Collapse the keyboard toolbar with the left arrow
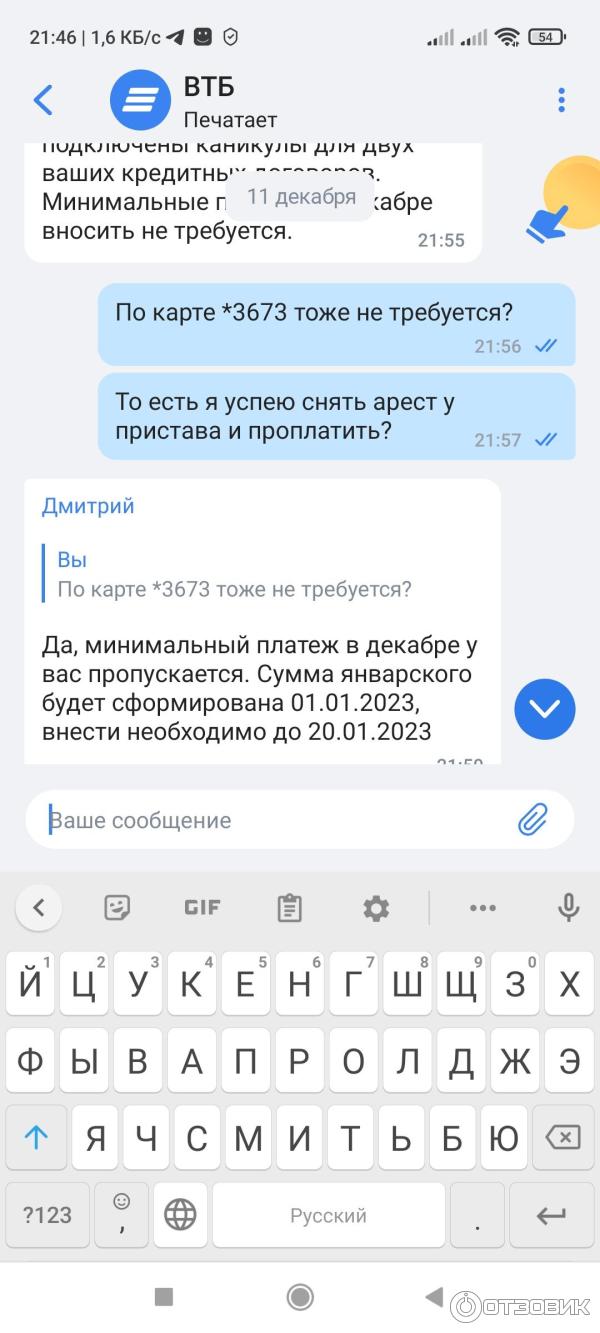The width and height of the screenshot is (600, 1333). pyautogui.click(x=39, y=908)
